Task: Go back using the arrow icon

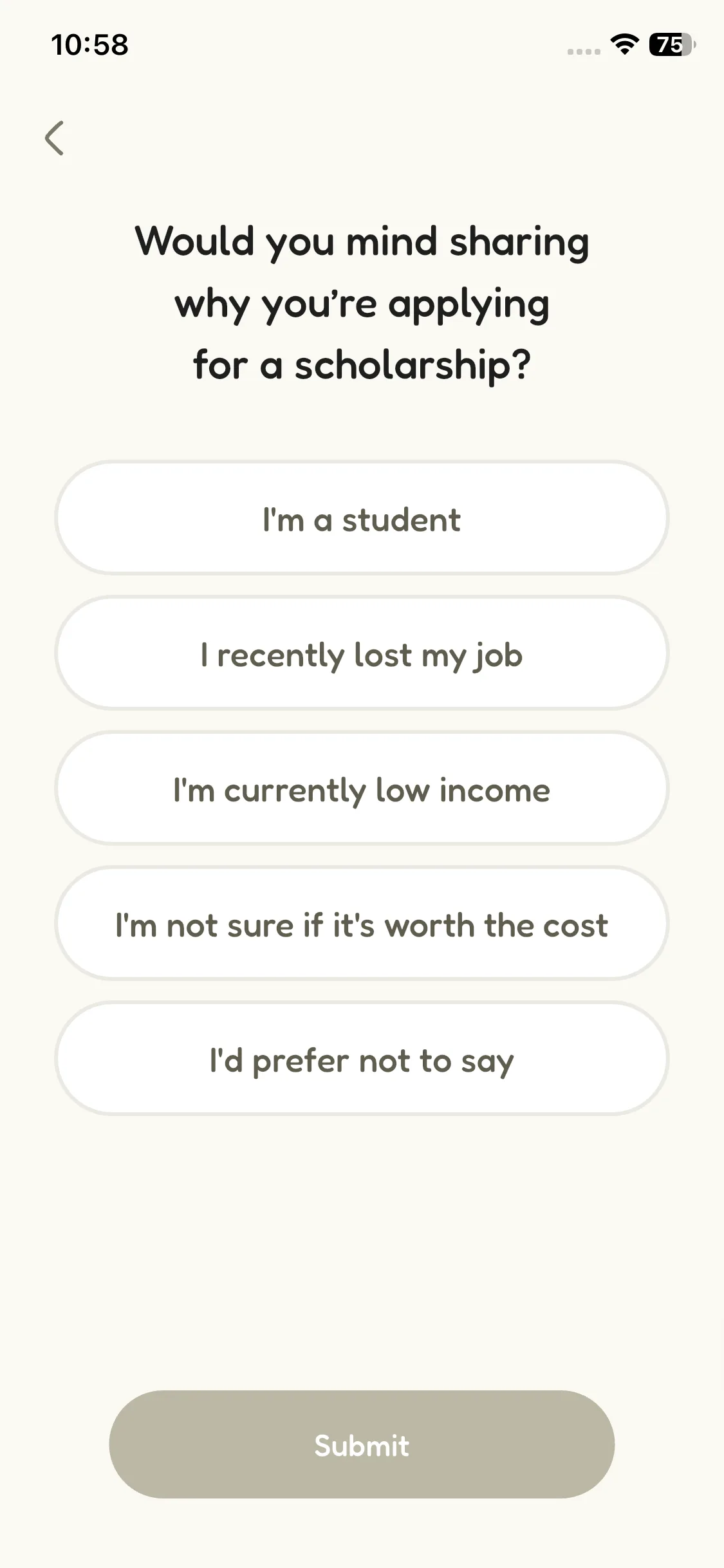Action: [x=55, y=138]
